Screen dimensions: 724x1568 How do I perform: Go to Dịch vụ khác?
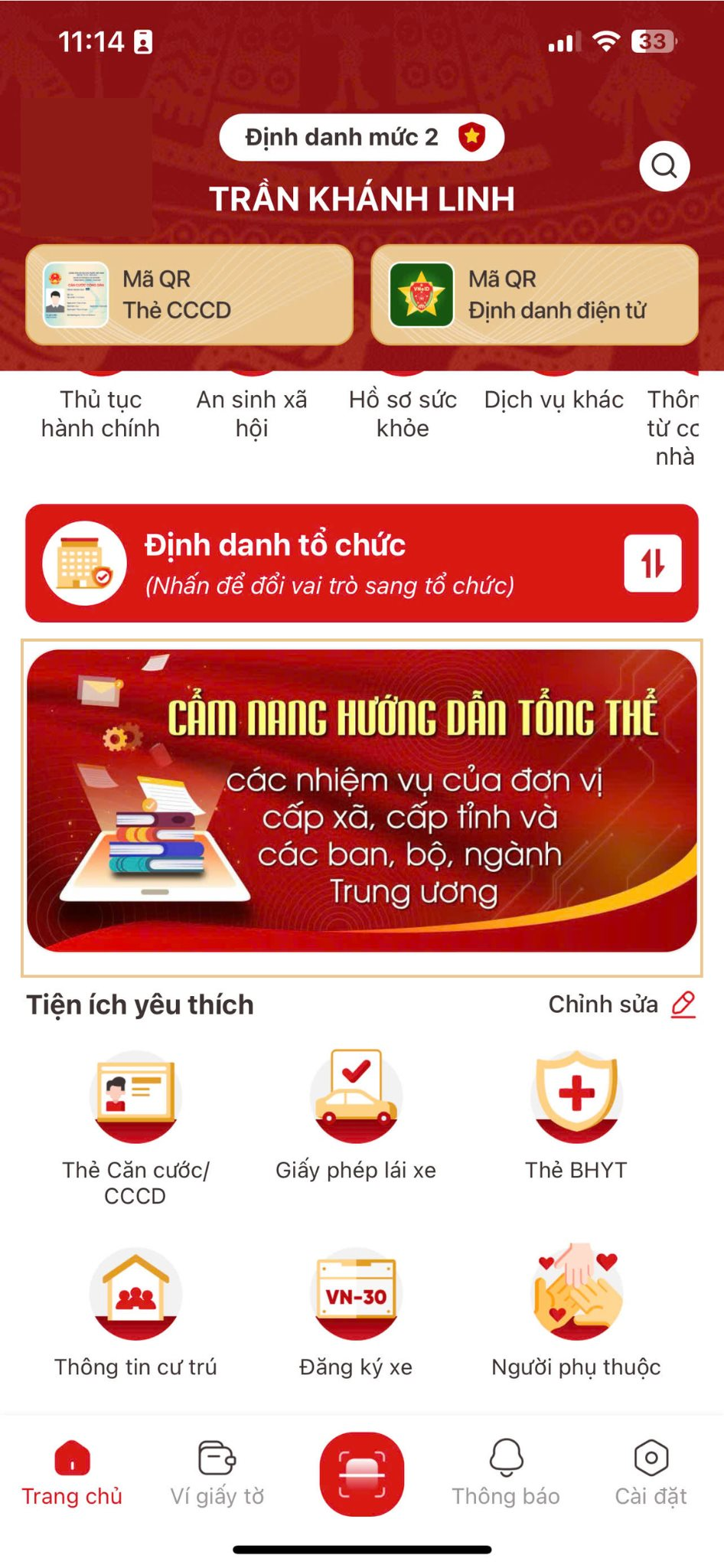point(554,400)
